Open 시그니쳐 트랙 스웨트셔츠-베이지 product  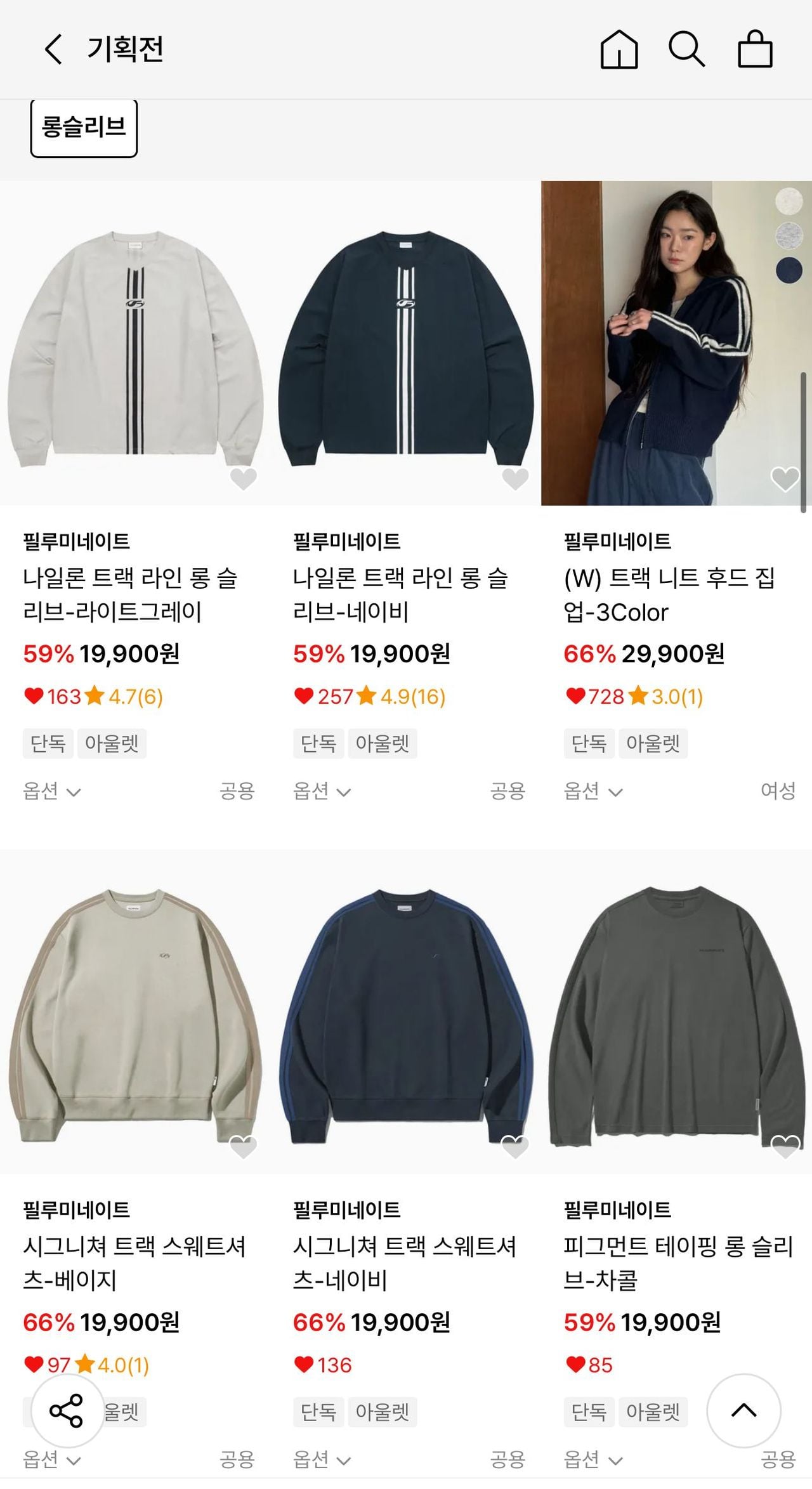click(134, 1012)
